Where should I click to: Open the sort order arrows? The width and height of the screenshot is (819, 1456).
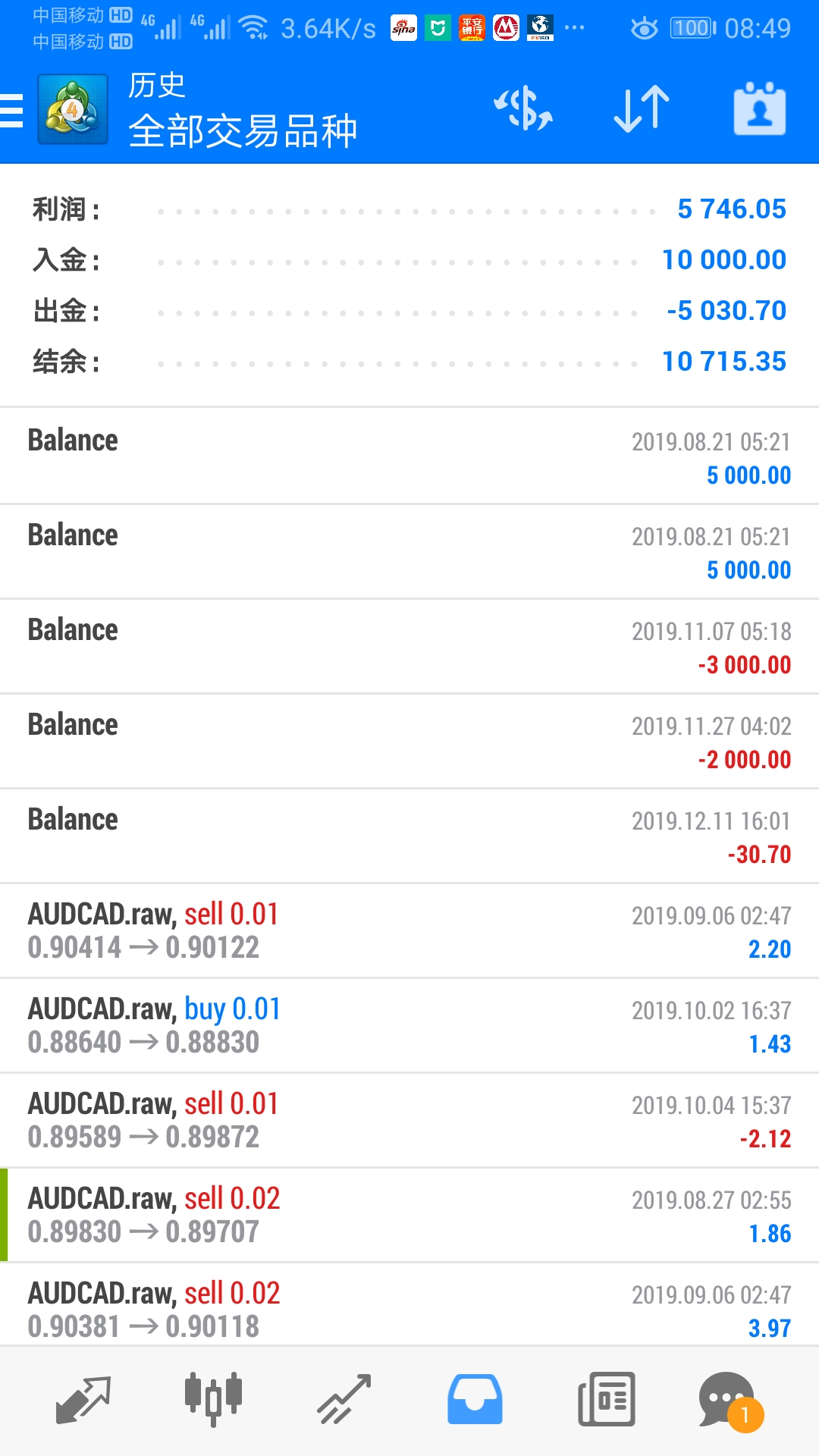(642, 109)
